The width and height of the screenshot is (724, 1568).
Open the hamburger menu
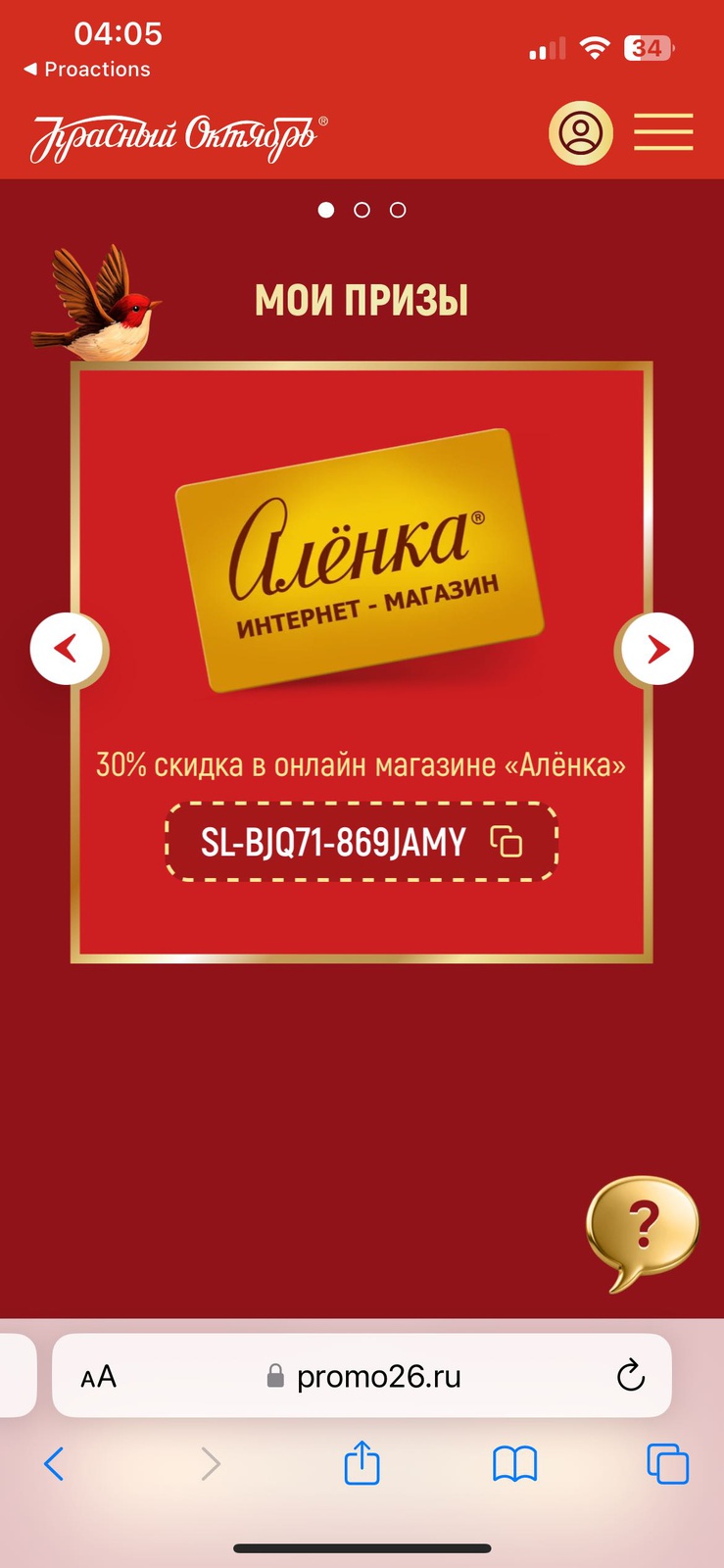pyautogui.click(x=663, y=132)
